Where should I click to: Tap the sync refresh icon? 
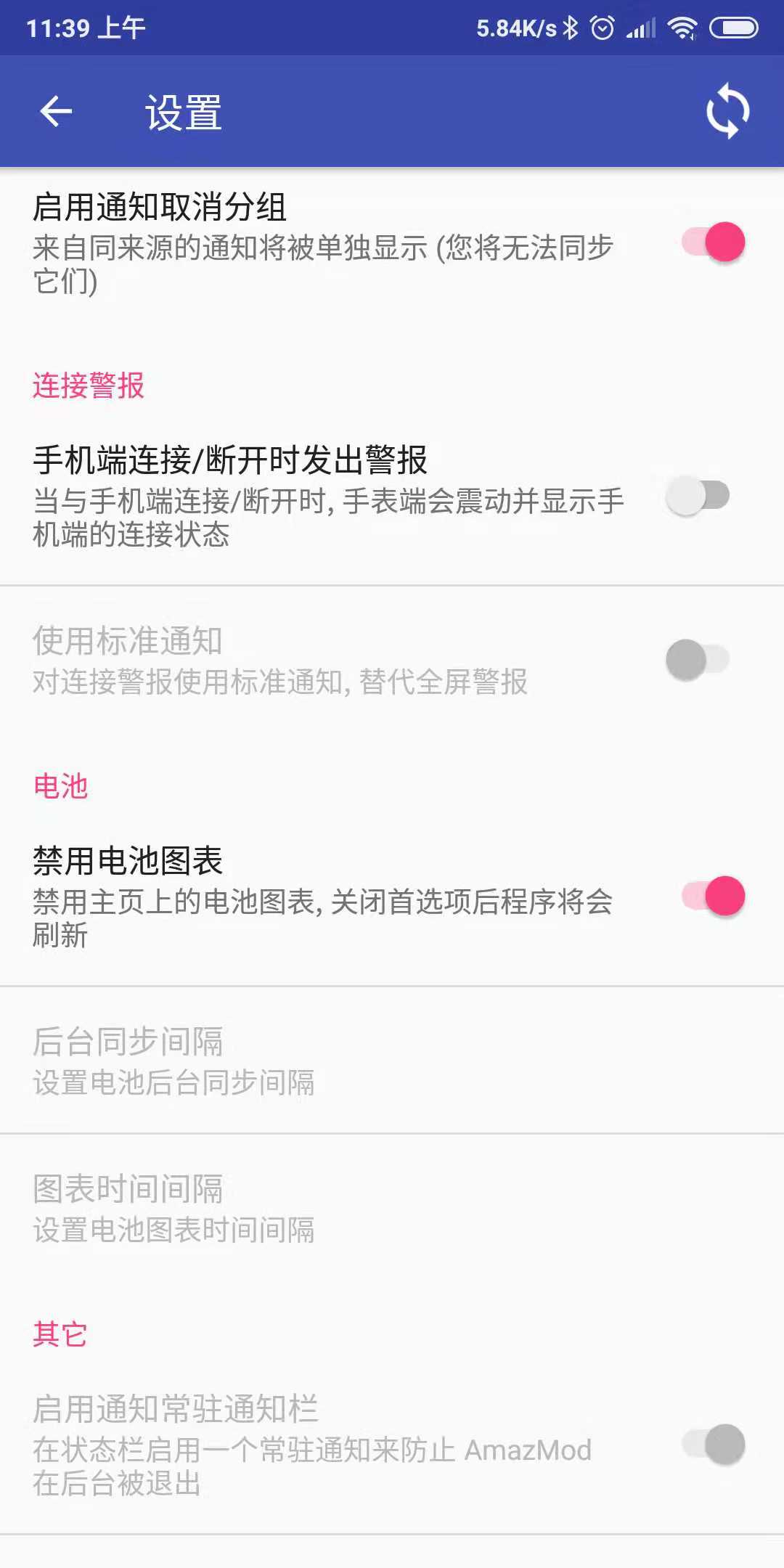727,112
